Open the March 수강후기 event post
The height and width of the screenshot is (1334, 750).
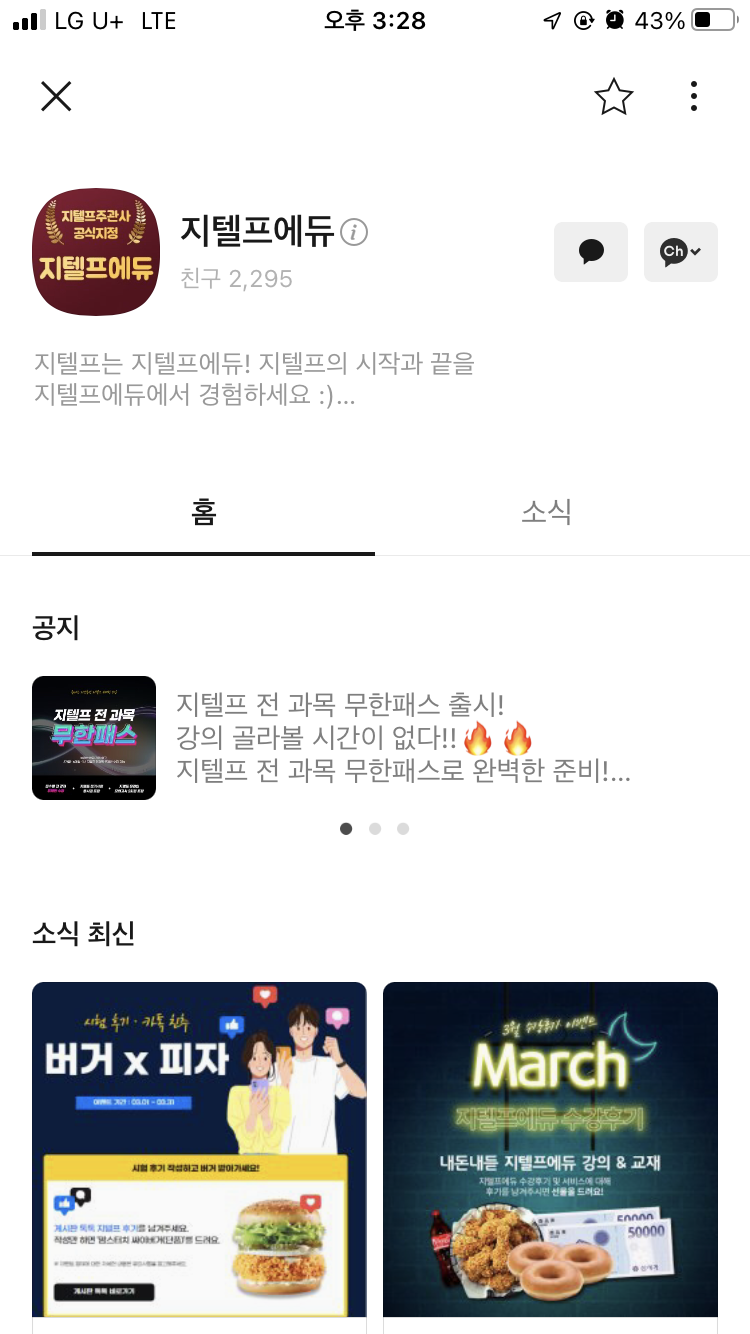click(x=550, y=1150)
